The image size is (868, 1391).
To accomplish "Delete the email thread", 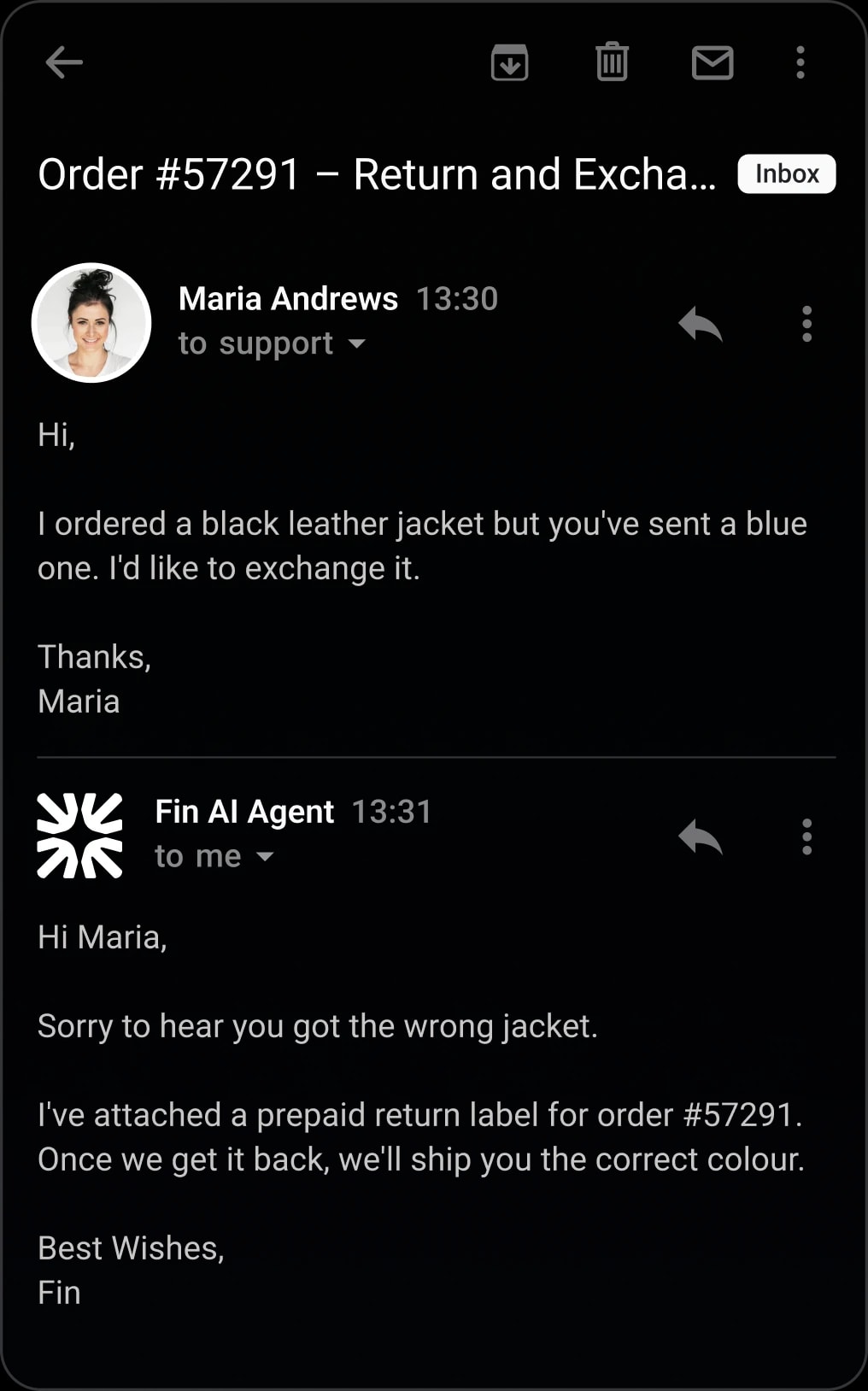I will point(611,62).
